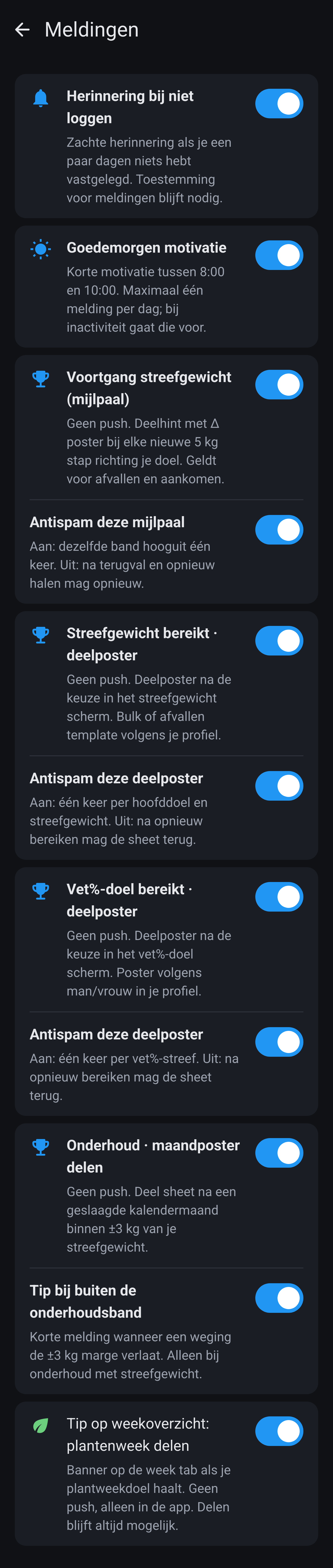Turn off Vet%-doel bereikt deelposter
This screenshot has width=333, height=1568.
279,897
